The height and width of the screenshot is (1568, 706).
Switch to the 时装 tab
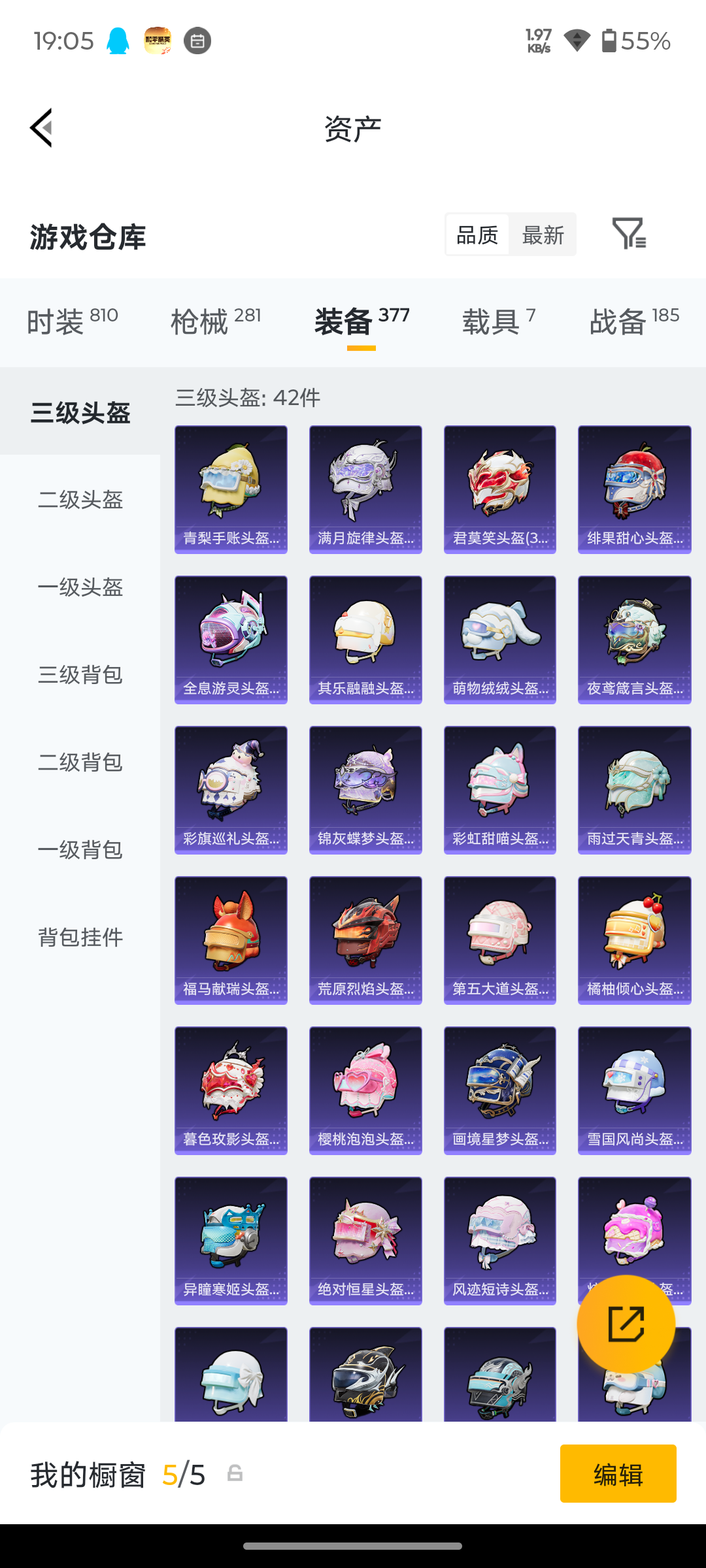tap(72, 321)
